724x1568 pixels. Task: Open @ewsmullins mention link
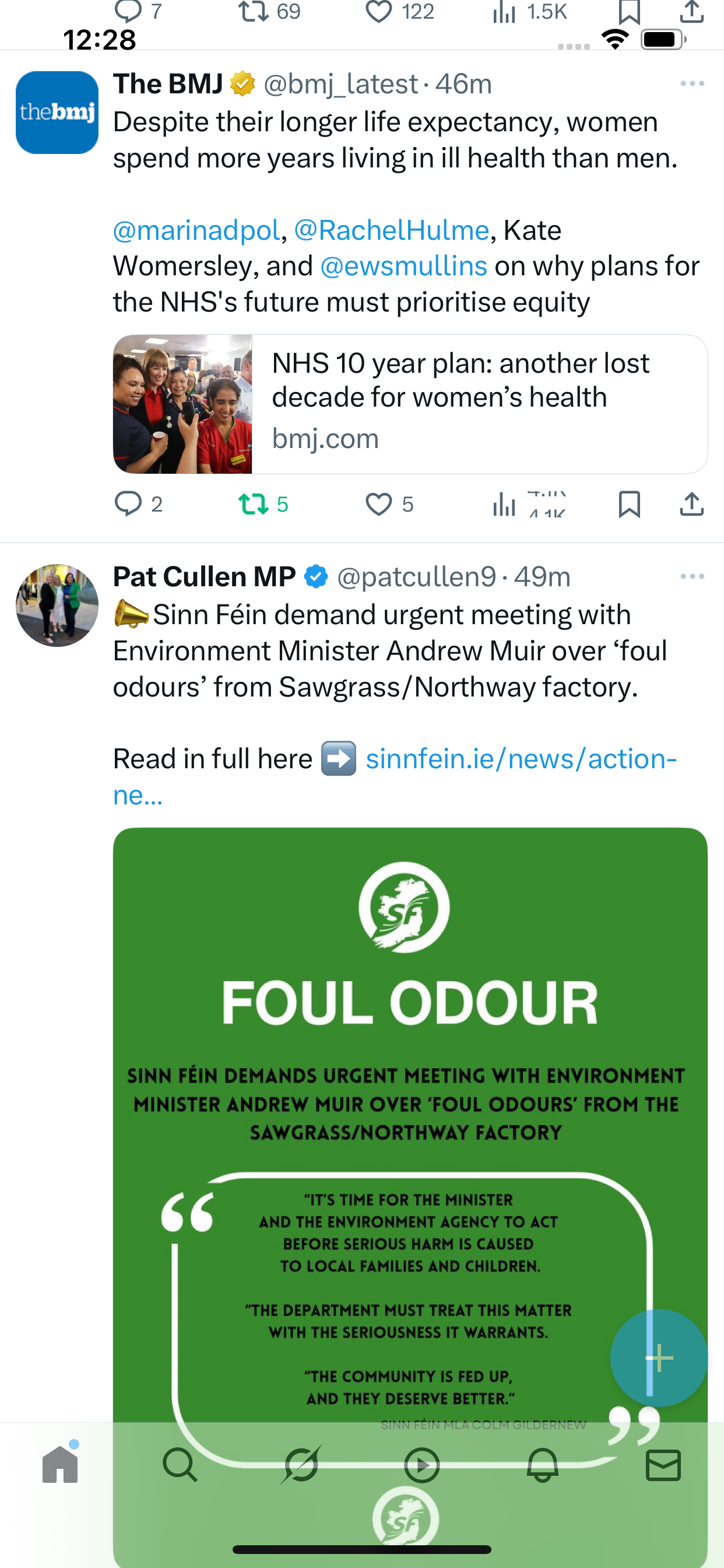[x=403, y=267]
